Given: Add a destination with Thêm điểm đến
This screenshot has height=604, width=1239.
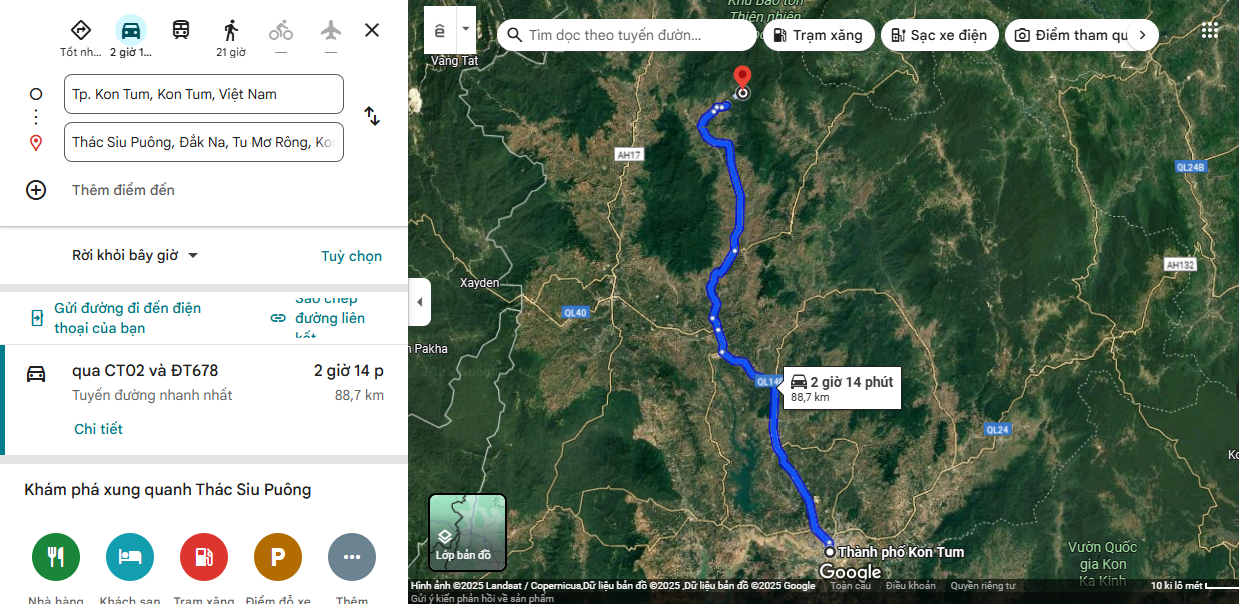Looking at the screenshot, I should pos(123,190).
